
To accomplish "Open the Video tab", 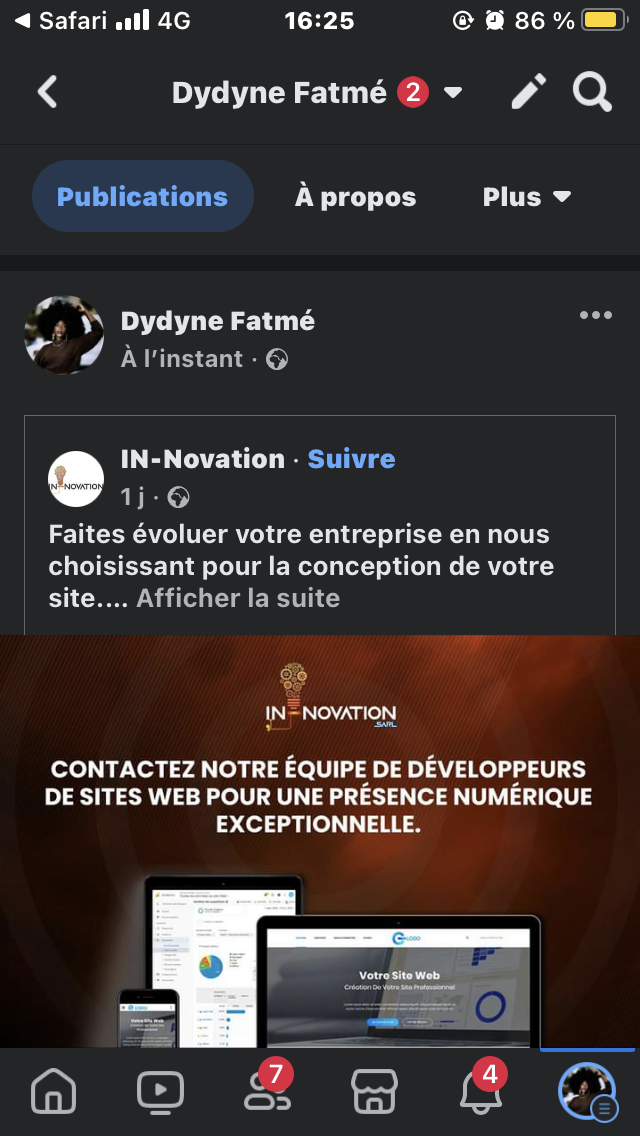I will pos(160,1092).
